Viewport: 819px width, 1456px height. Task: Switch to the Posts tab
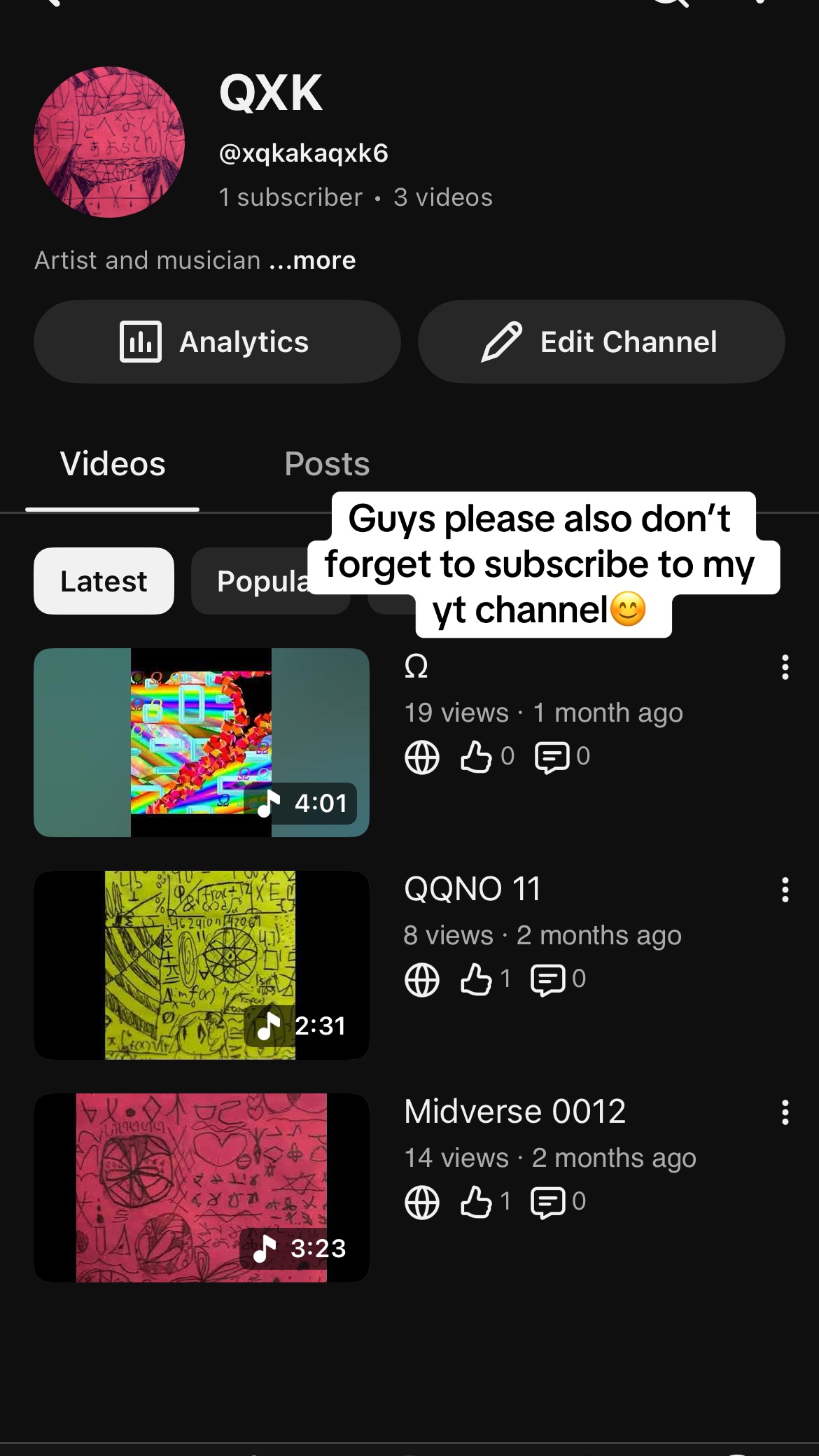pos(327,464)
